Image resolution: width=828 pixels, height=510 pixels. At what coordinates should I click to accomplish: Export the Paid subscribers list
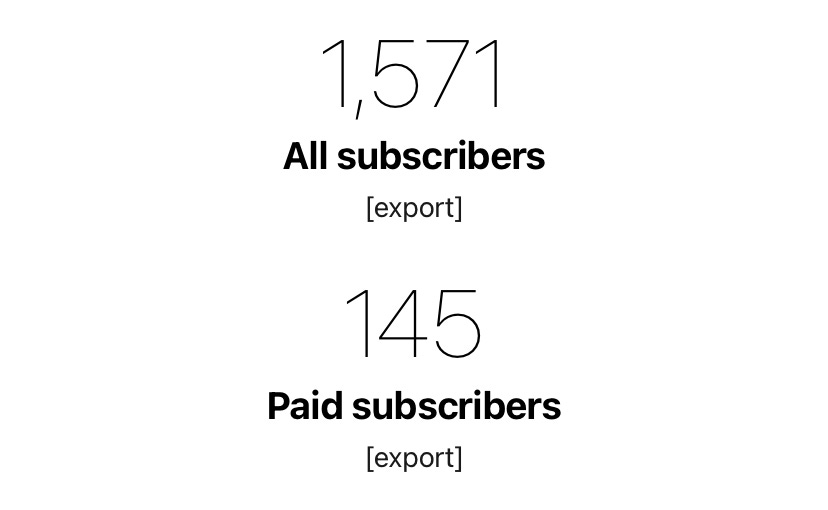(414, 458)
